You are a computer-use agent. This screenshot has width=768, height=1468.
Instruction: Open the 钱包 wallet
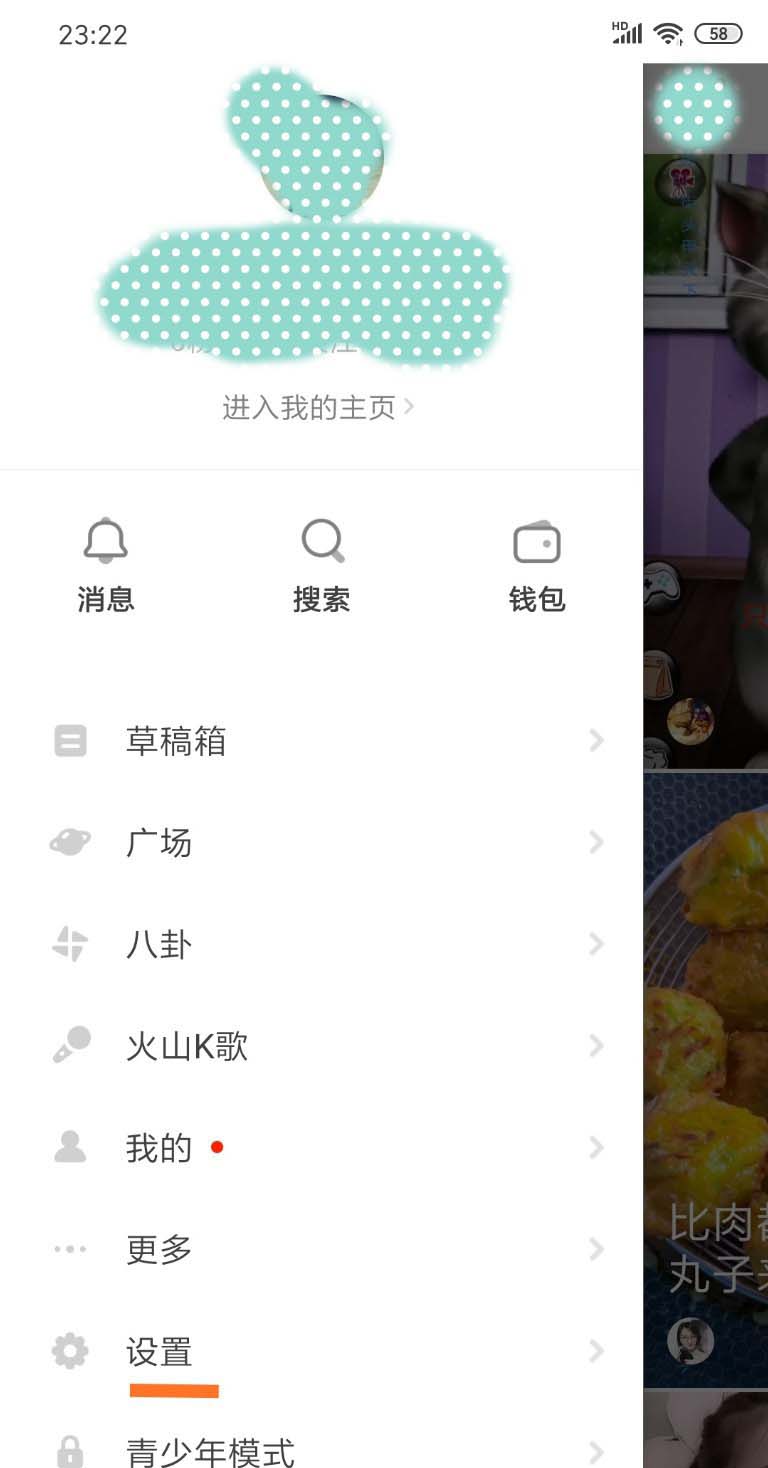[537, 565]
